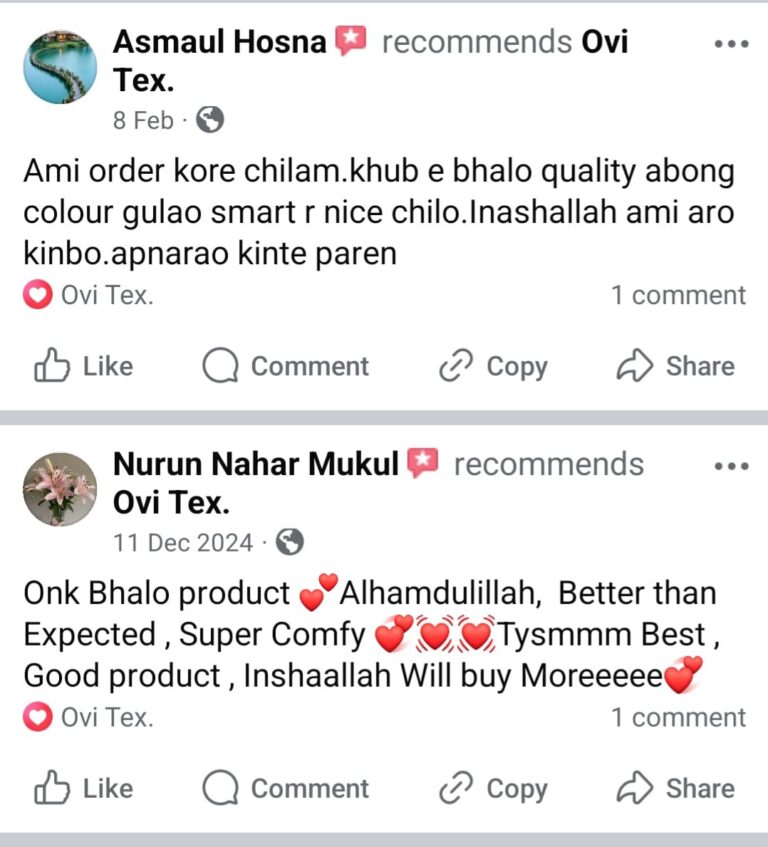Share Asmaul Hosna's recommendation

[x=675, y=367]
